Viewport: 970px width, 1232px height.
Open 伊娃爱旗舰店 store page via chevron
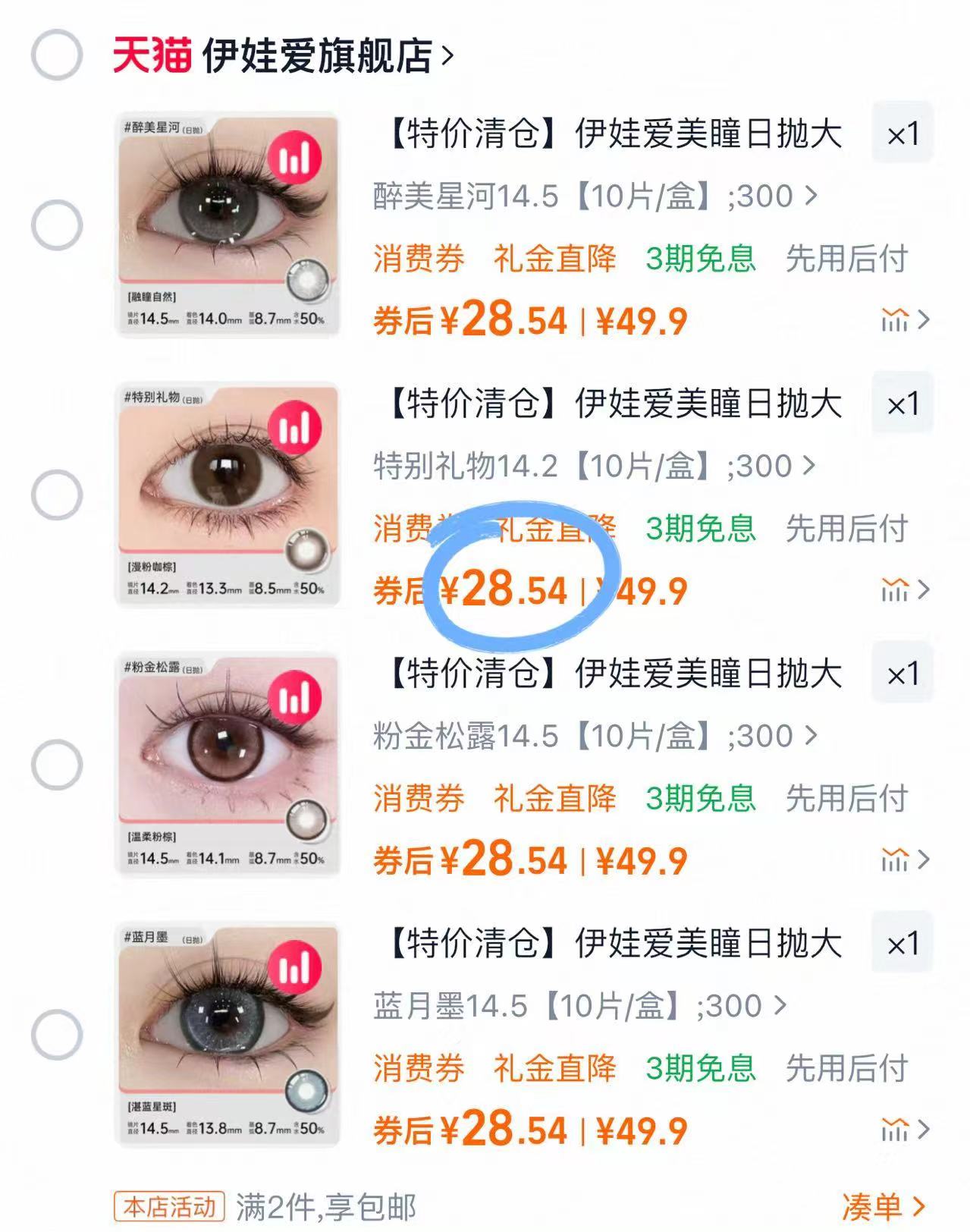[x=449, y=55]
